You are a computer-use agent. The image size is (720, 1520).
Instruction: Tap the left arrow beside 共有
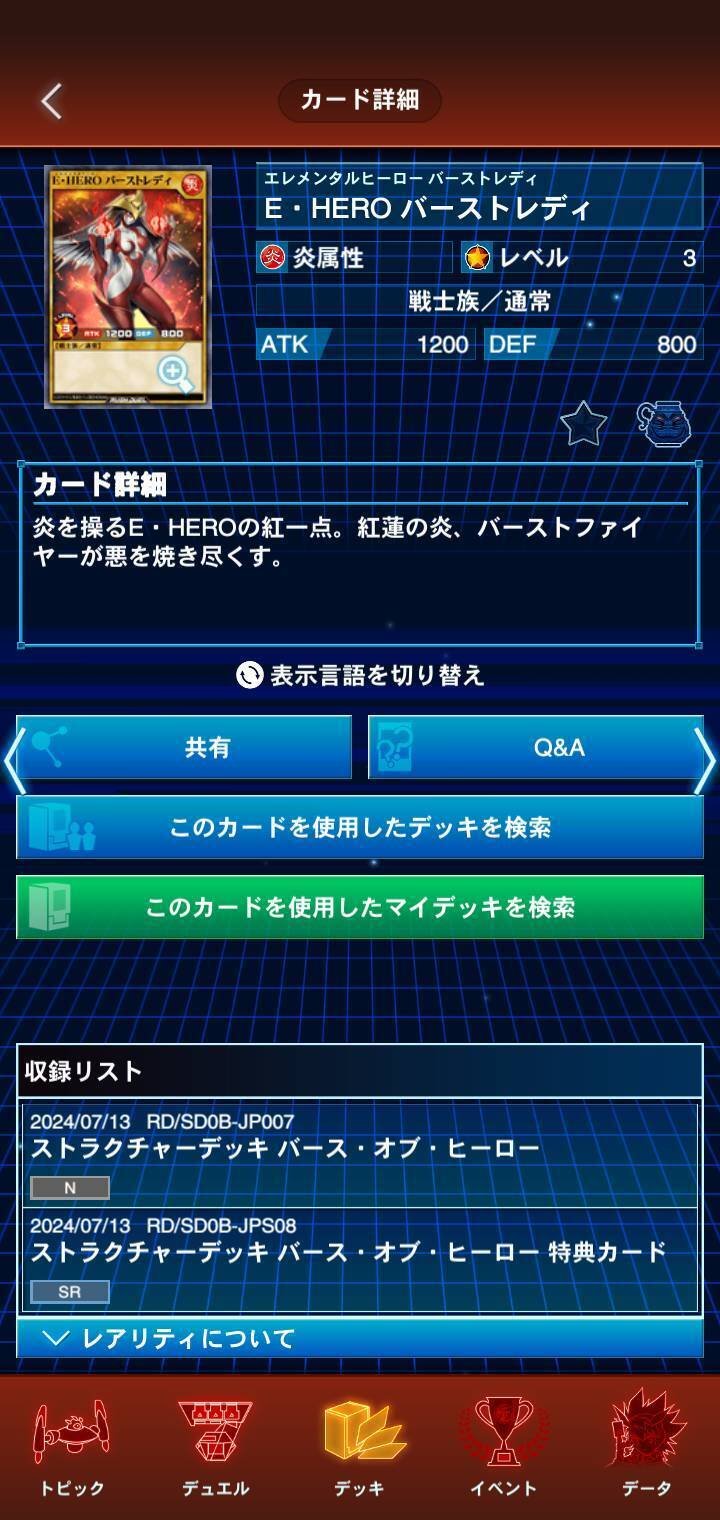pyautogui.click(x=9, y=761)
